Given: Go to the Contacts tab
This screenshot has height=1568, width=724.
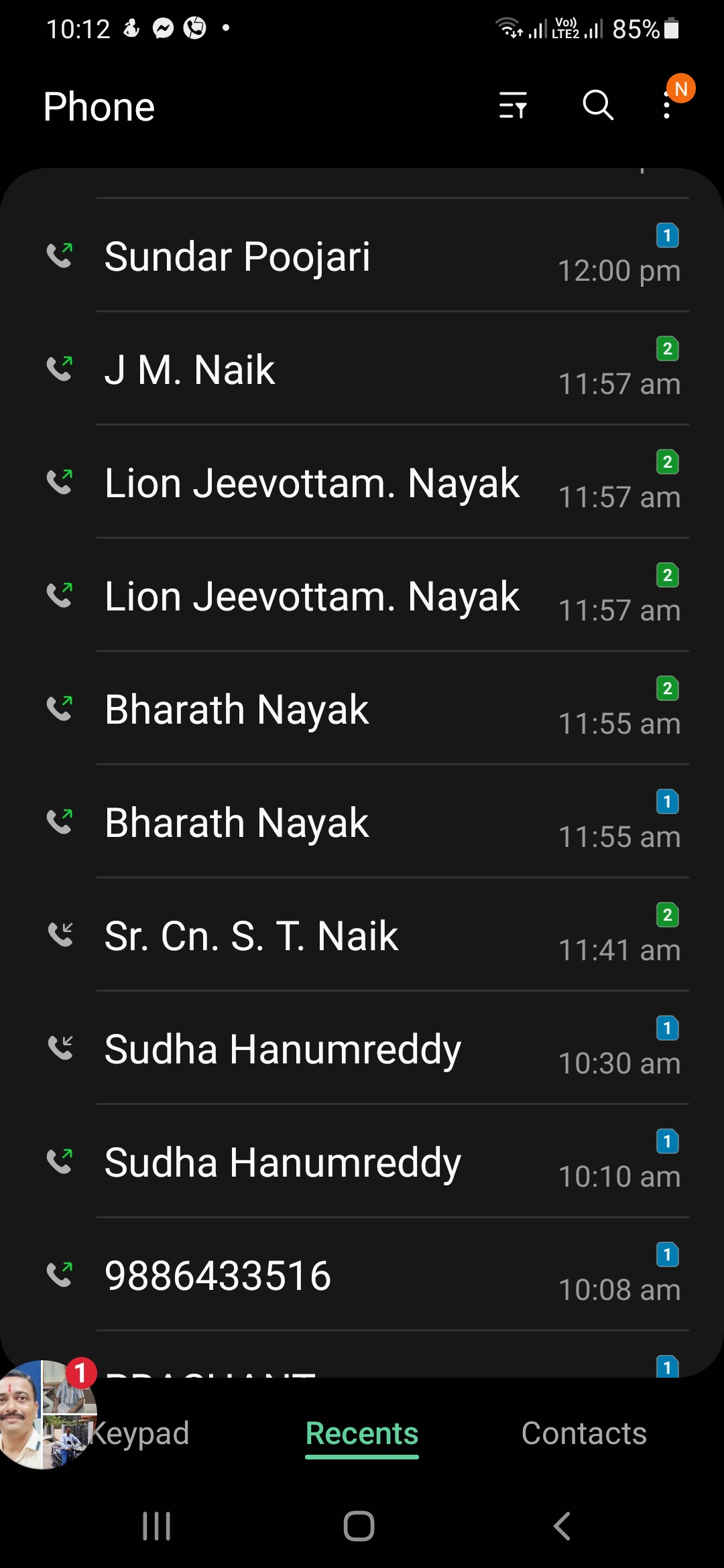Looking at the screenshot, I should tap(584, 1434).
